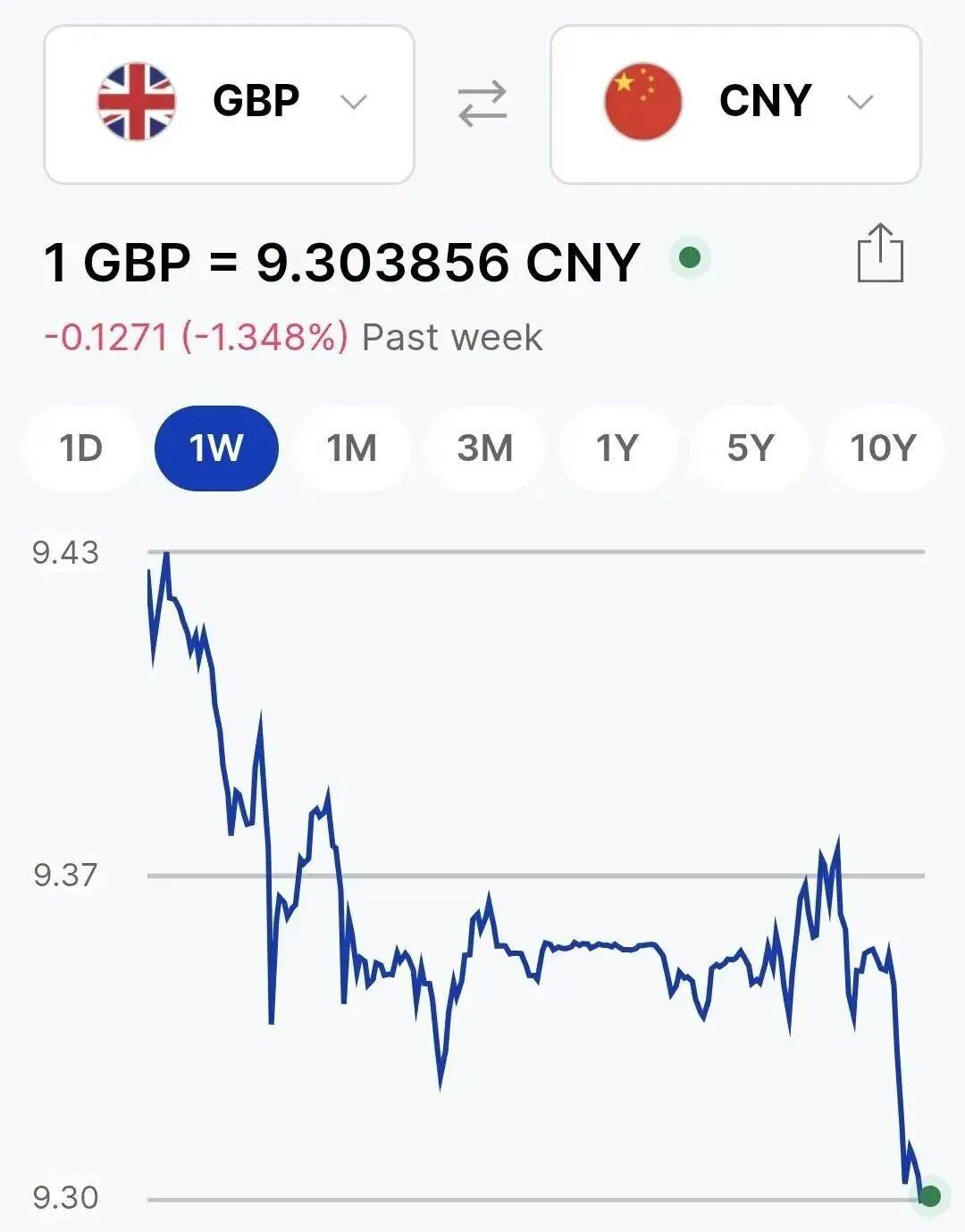Select the 1W time range
Image resolution: width=965 pixels, height=1232 pixels.
216,448
